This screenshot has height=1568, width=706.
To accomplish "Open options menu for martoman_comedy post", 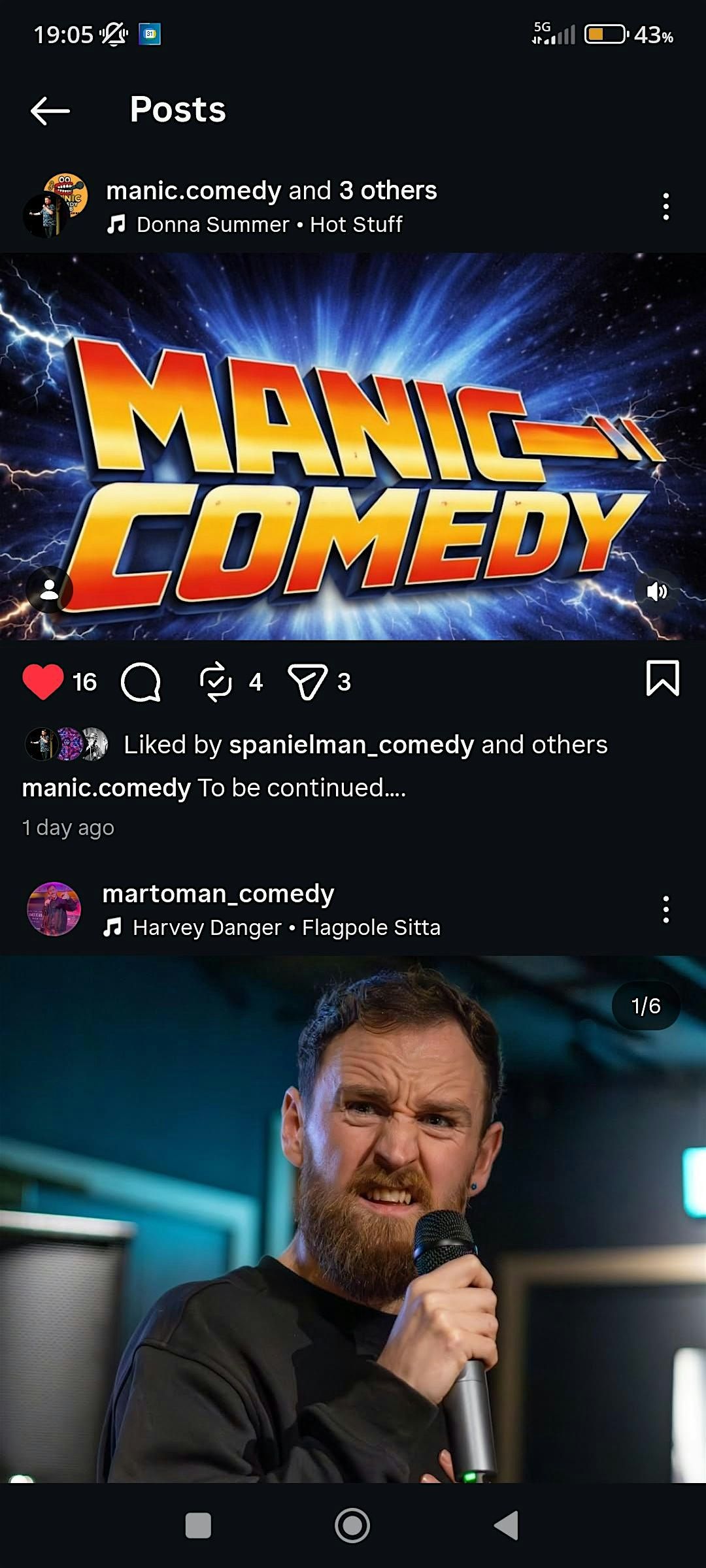I will tap(665, 909).
